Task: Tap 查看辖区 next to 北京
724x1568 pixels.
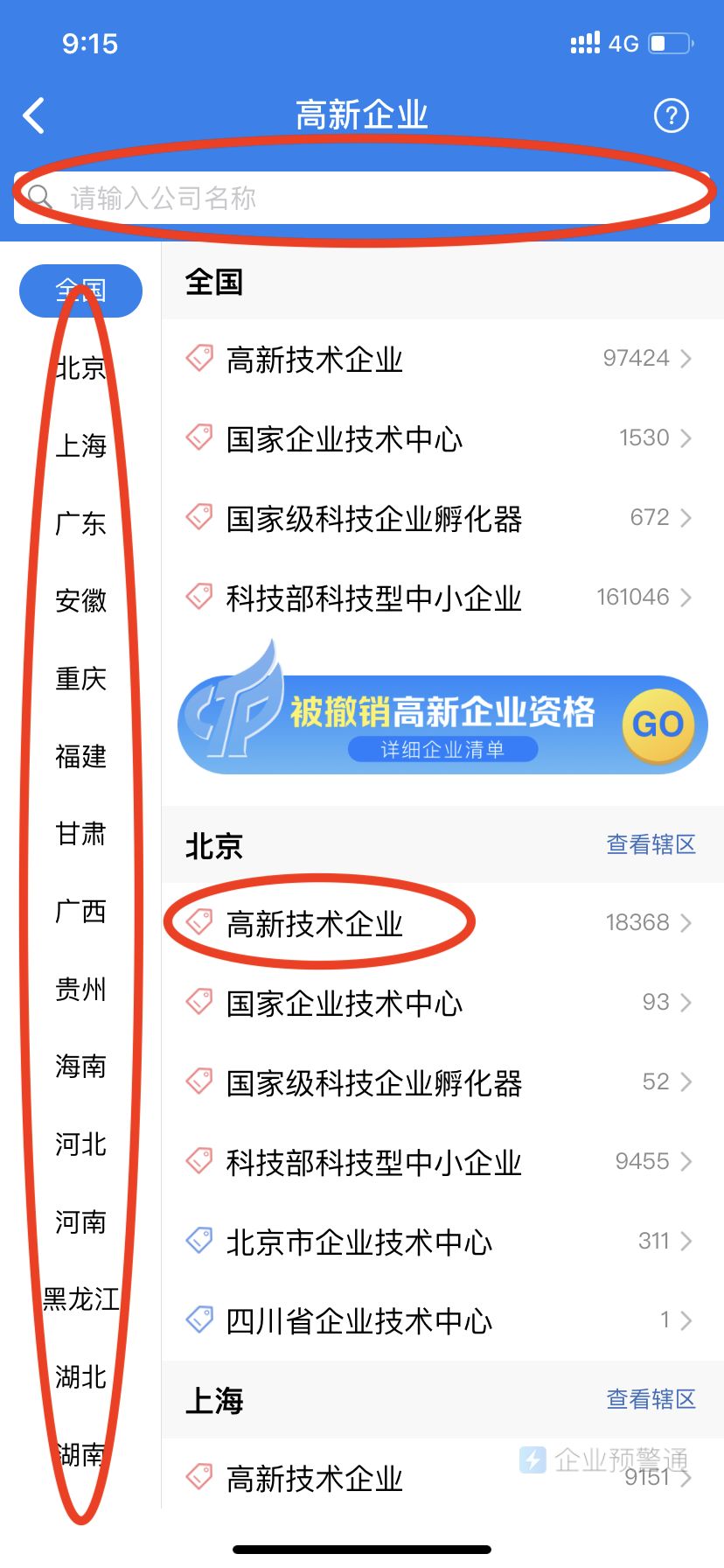Action: tap(651, 844)
